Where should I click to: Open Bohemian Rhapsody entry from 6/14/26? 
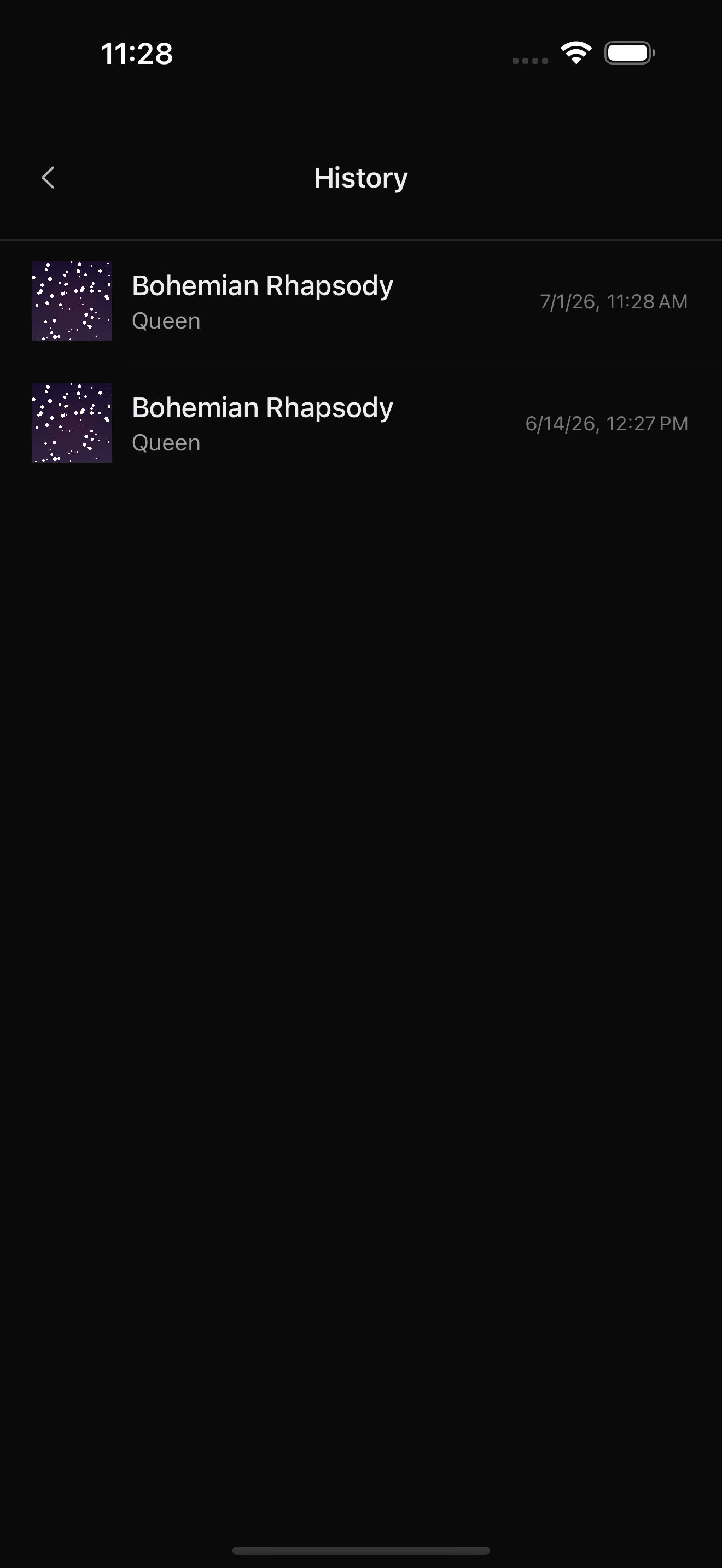pos(361,423)
